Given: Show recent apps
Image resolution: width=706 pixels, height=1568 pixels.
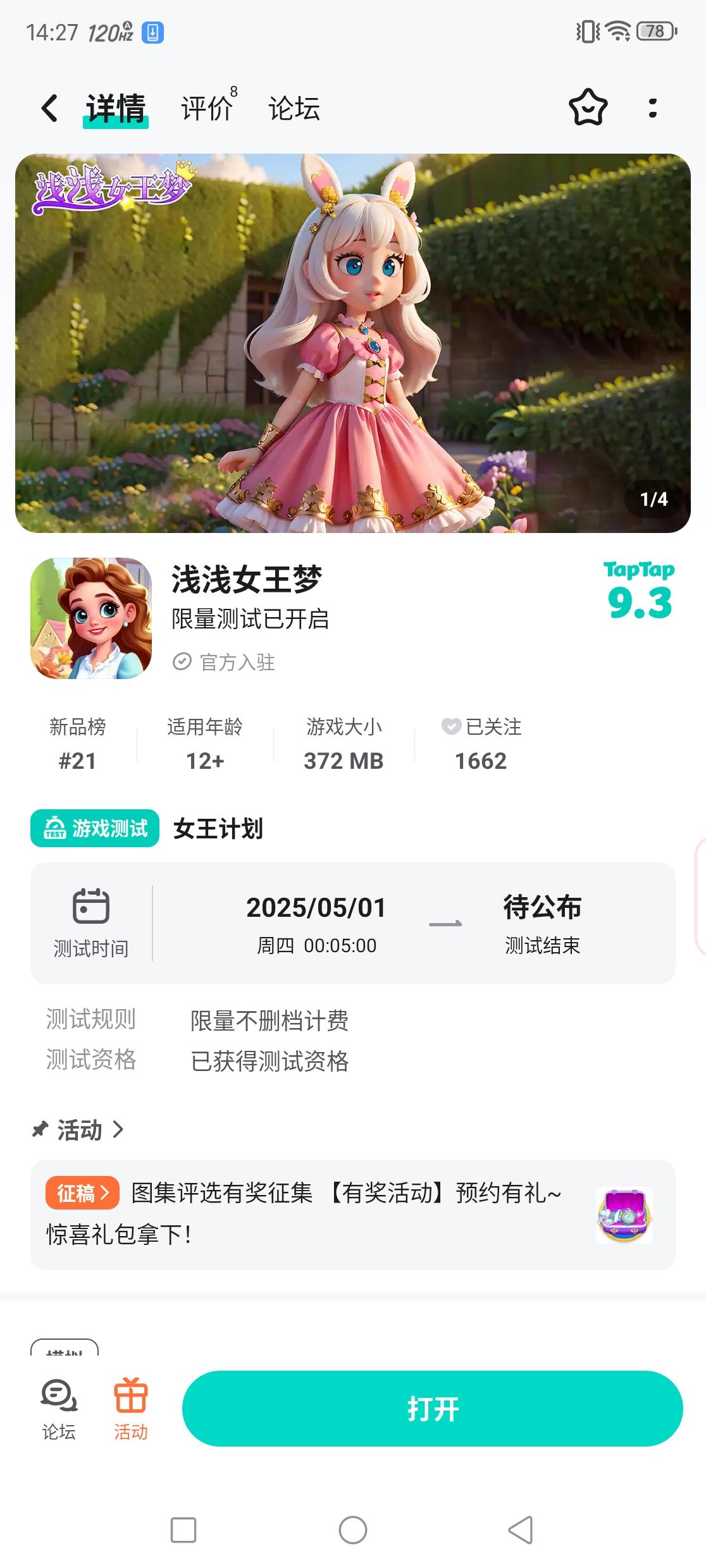Looking at the screenshot, I should click(183, 1530).
